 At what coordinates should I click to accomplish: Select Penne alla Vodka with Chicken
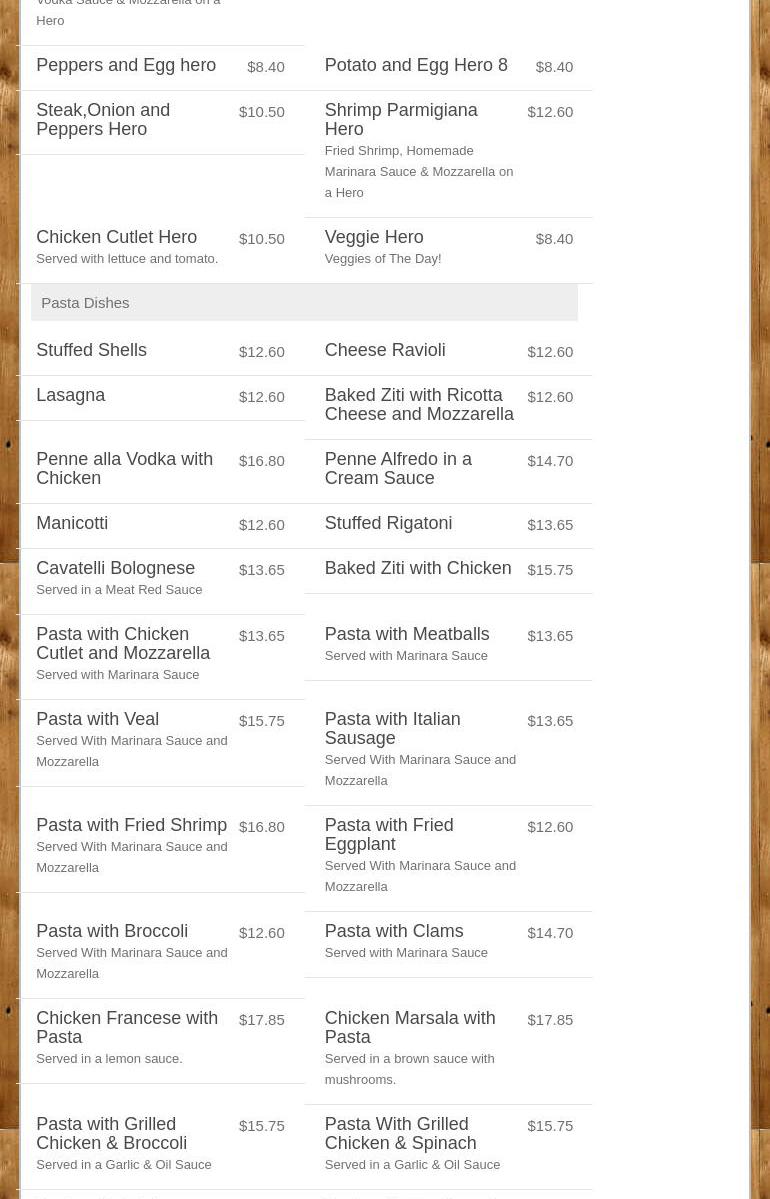click(x=124, y=469)
